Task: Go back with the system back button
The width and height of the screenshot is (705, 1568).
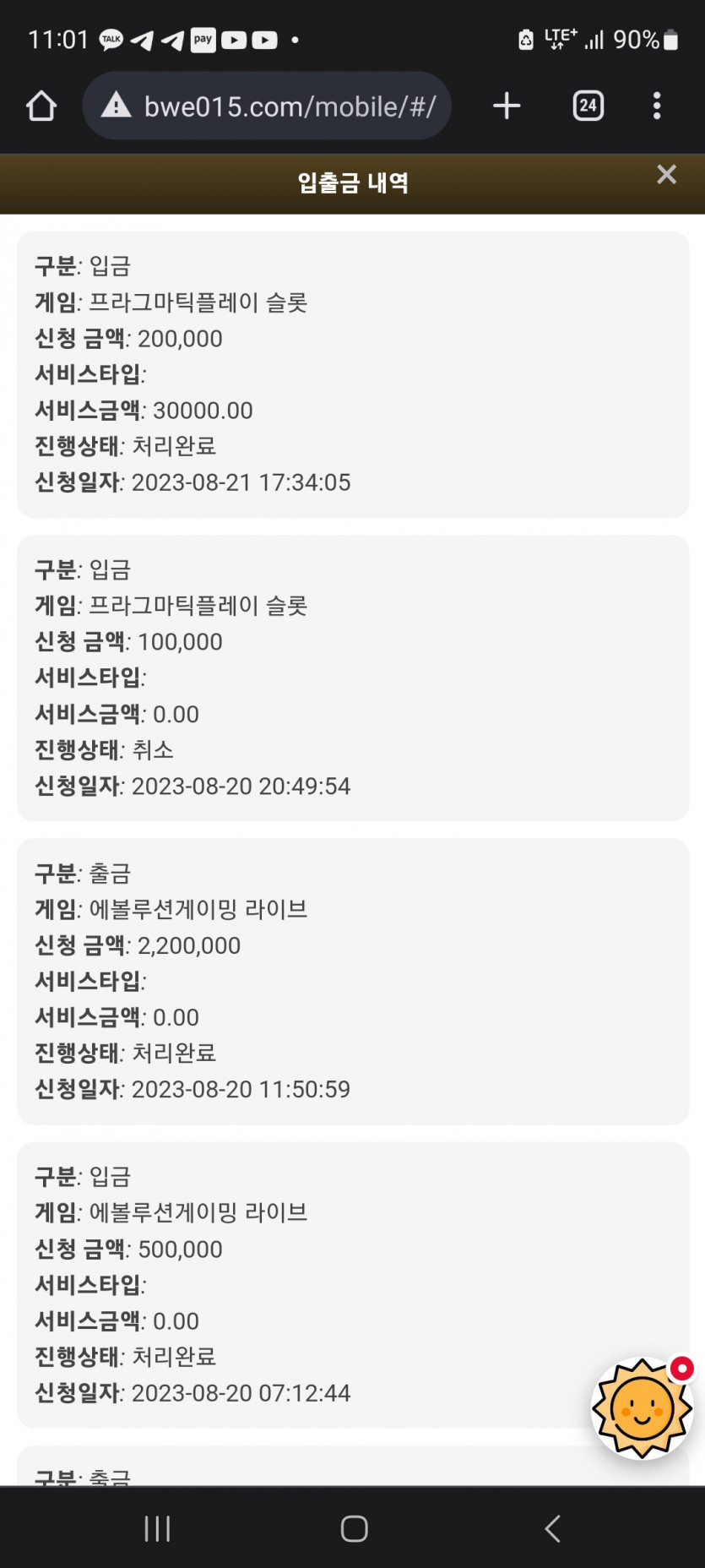Action: click(552, 1528)
